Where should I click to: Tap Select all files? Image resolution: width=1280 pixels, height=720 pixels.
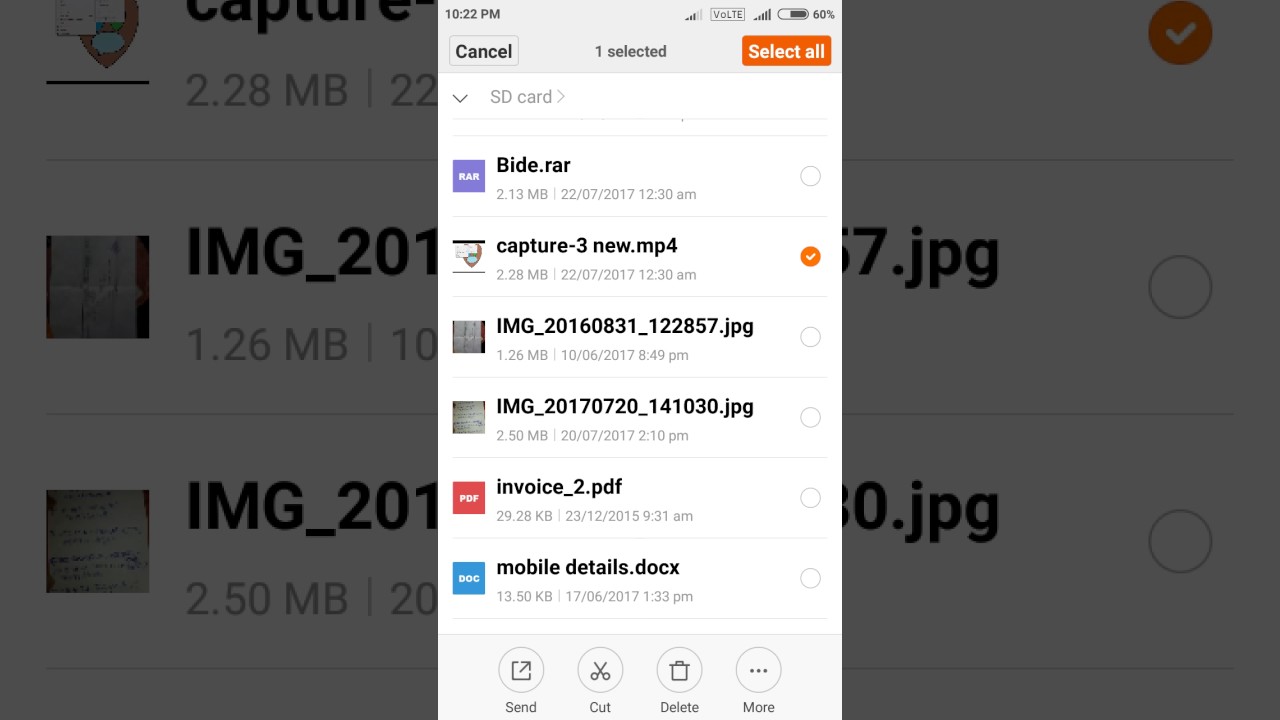pos(786,51)
